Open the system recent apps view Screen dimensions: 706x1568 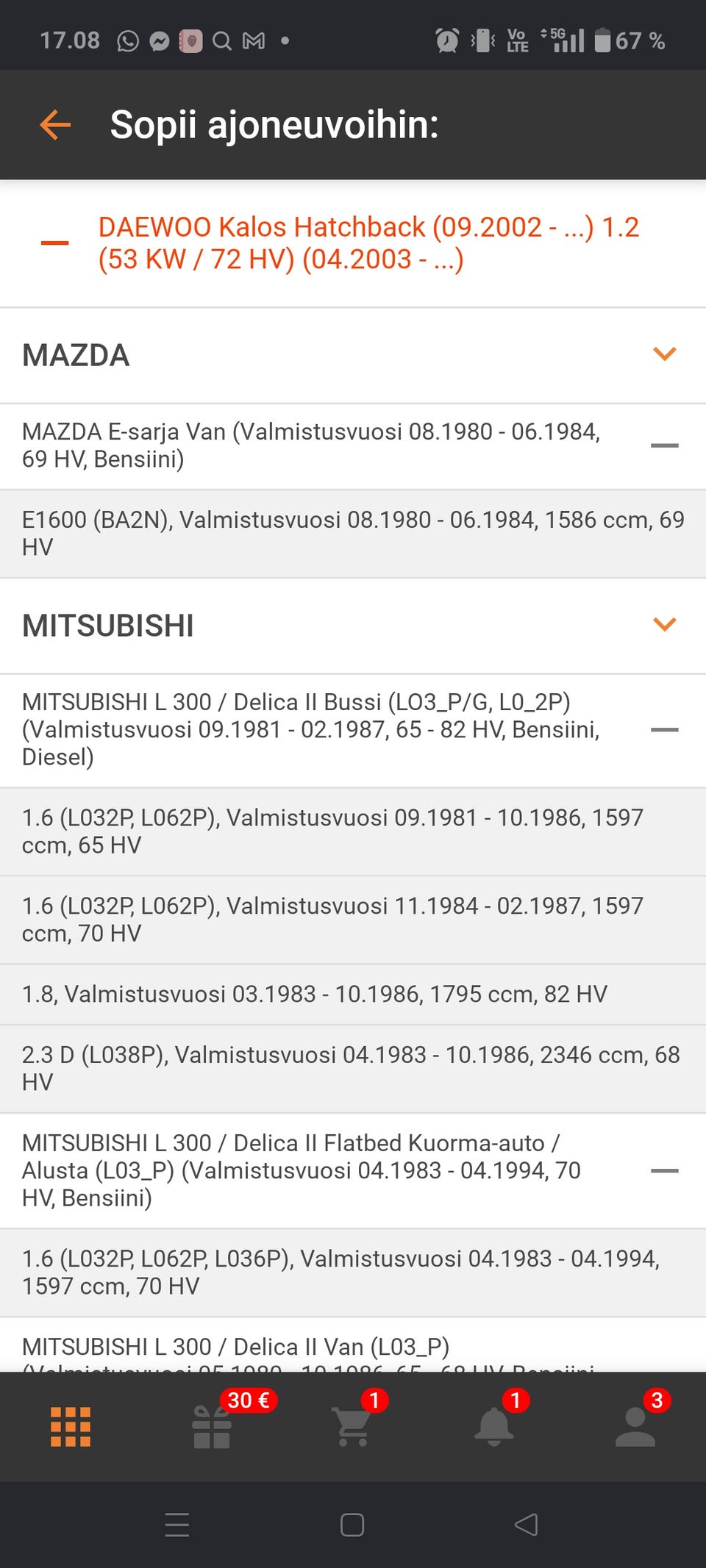pyautogui.click(x=177, y=1525)
